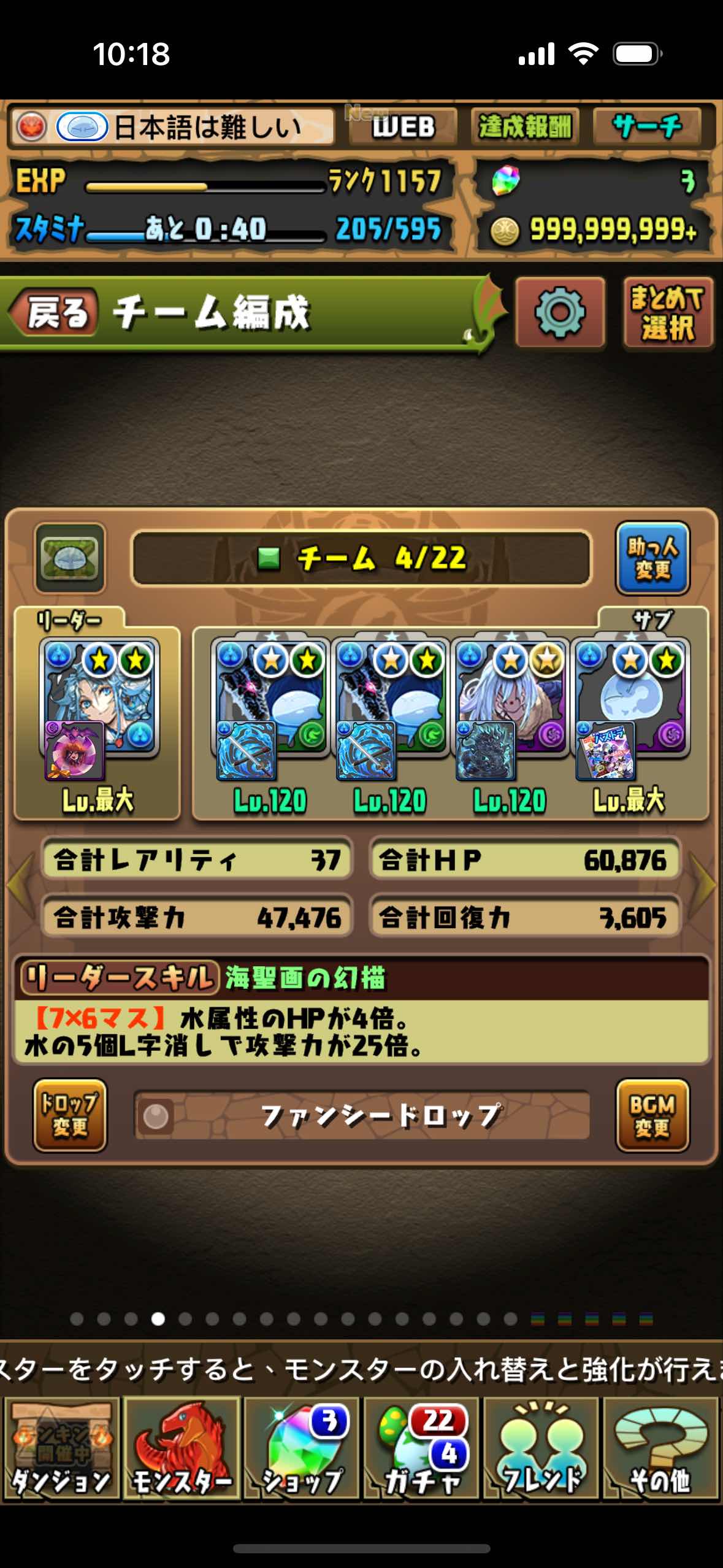
Task: Switch to the ダンジョン tab
Action: click(60, 1449)
